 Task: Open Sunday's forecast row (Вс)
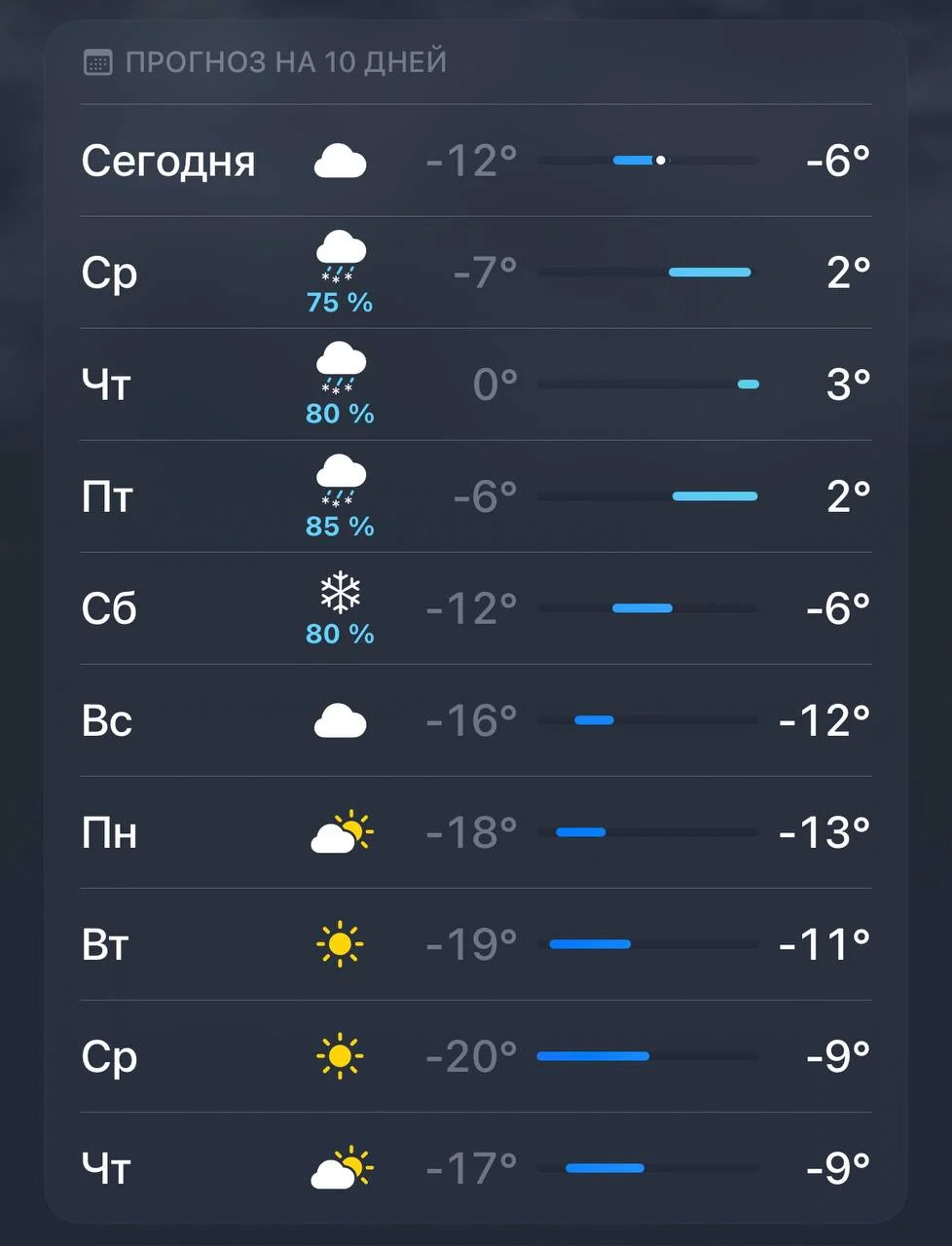pos(475,720)
